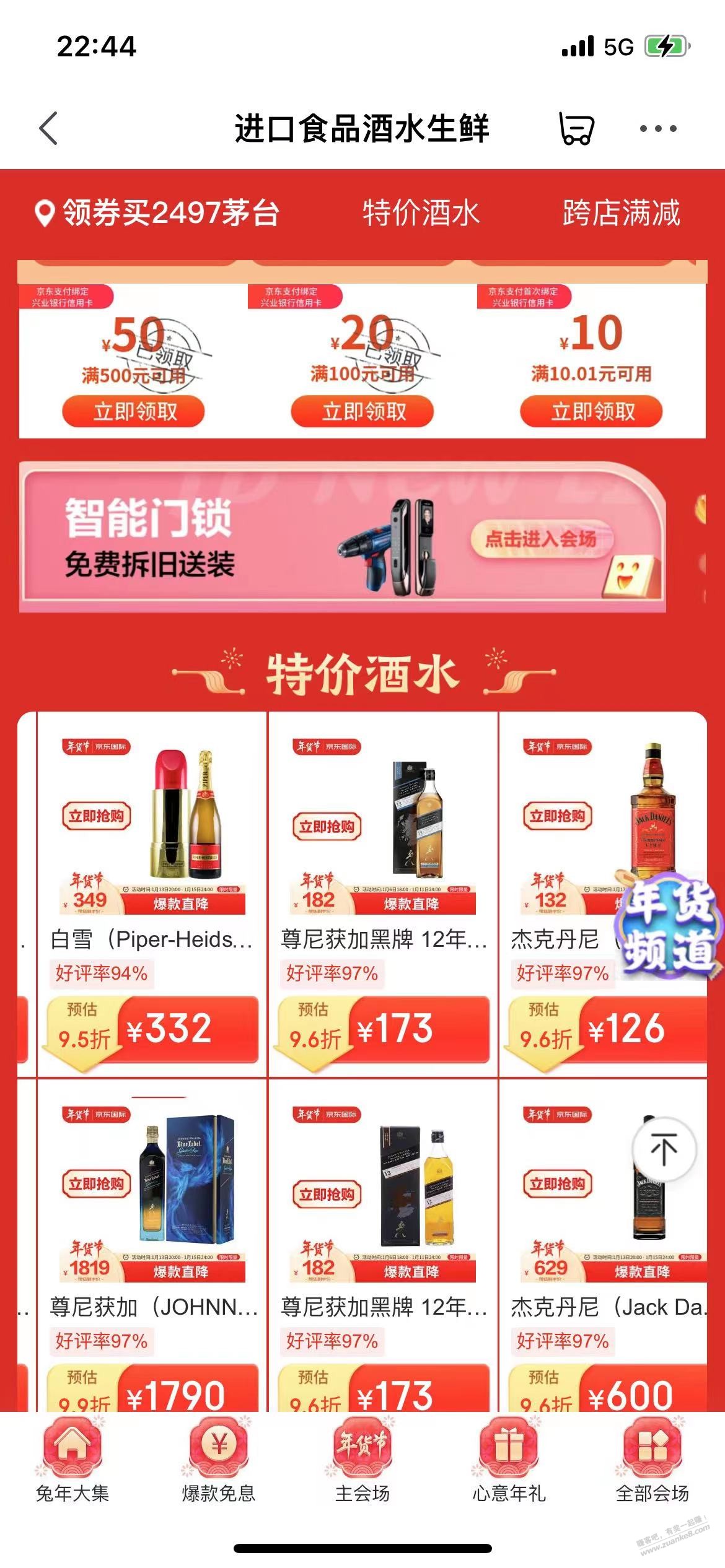Select the 跨店满减 tab
725x1568 pixels.
(x=621, y=213)
